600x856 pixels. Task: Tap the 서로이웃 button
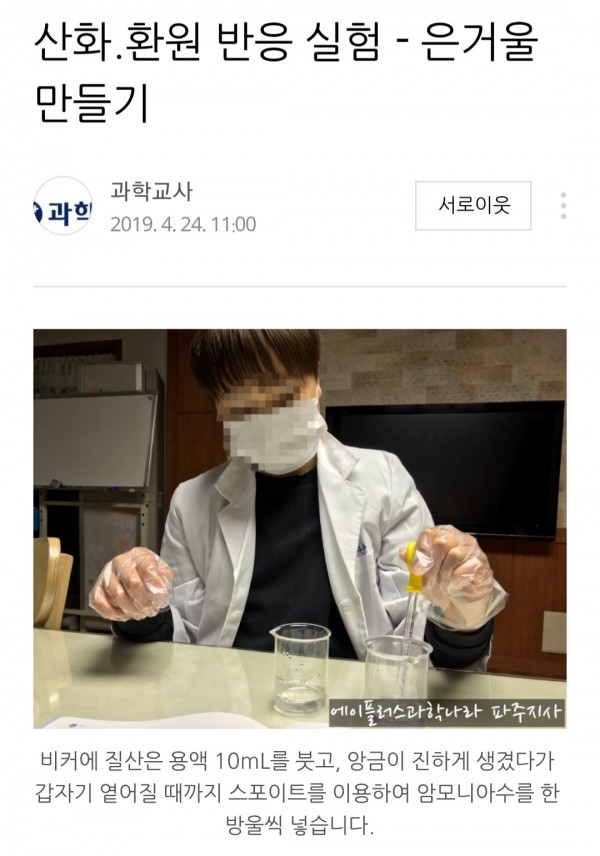click(x=473, y=206)
